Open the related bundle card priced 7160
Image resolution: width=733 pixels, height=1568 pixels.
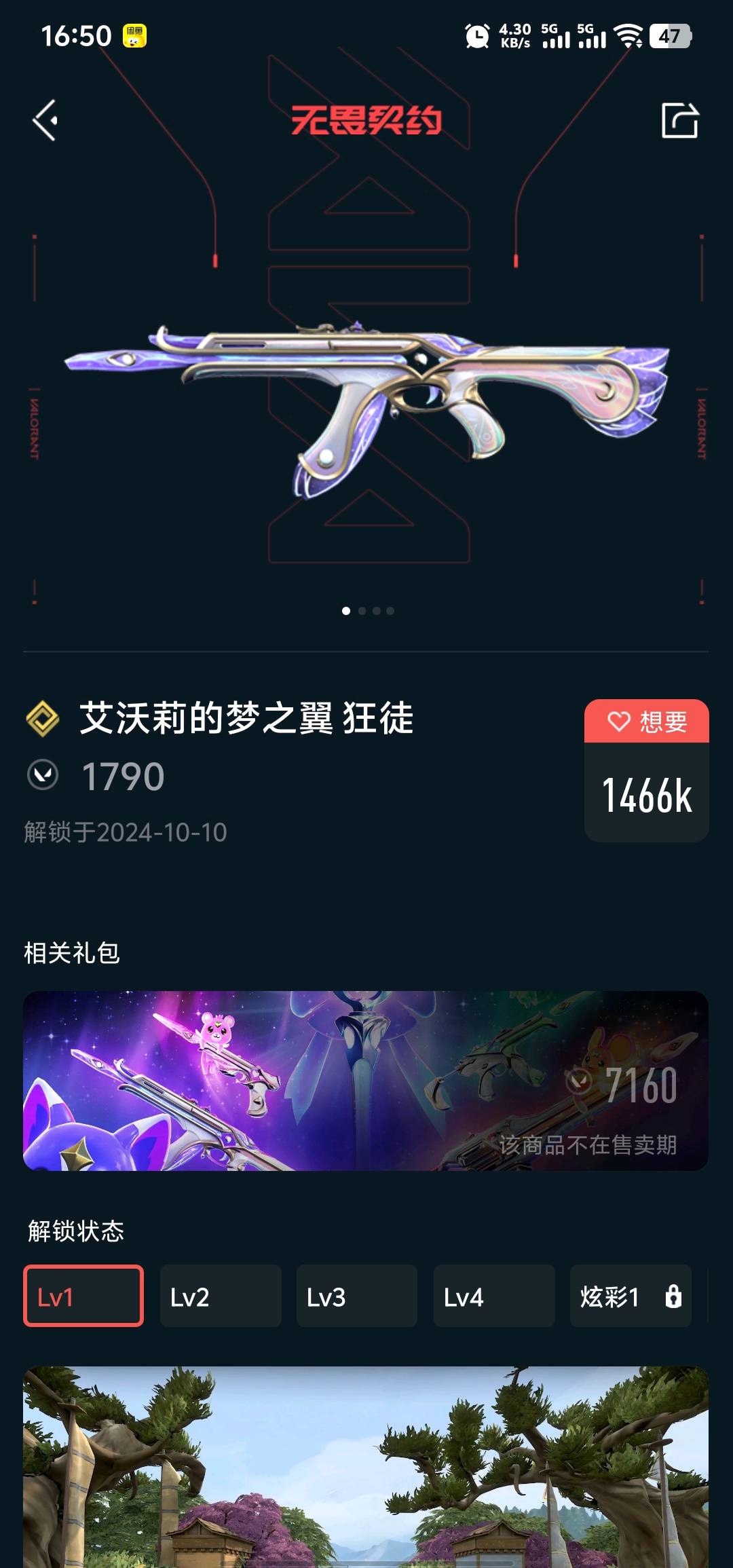(x=366, y=1081)
